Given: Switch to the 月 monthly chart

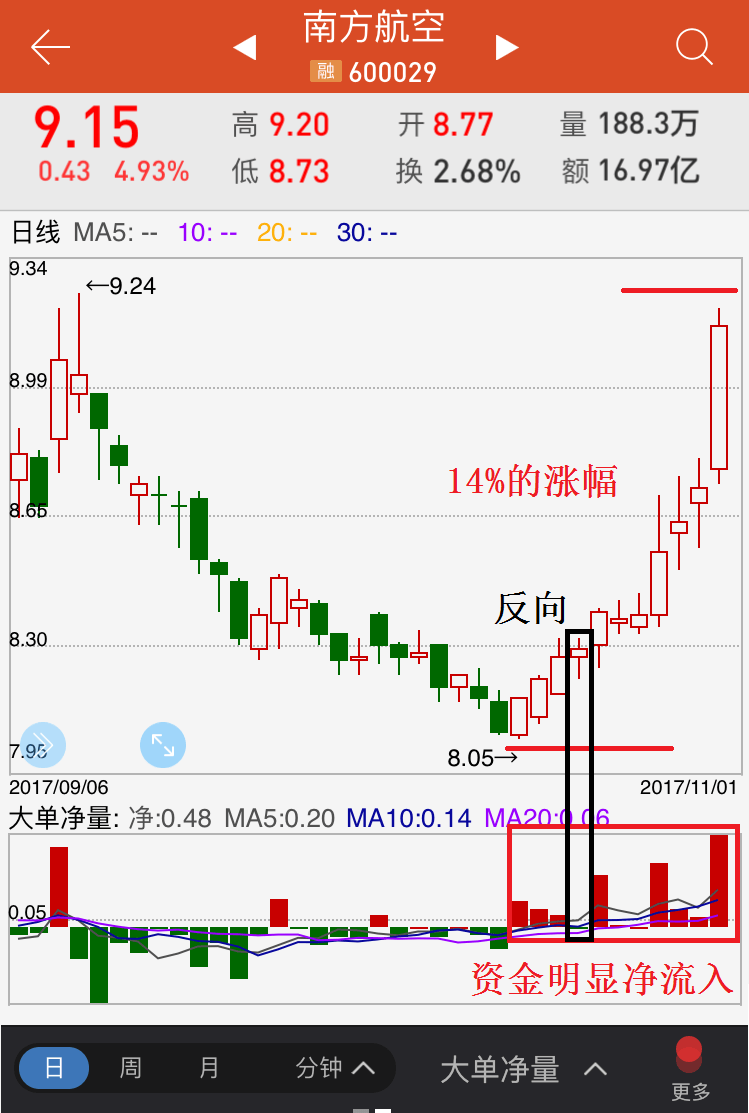Looking at the screenshot, I should pyautogui.click(x=208, y=1068).
